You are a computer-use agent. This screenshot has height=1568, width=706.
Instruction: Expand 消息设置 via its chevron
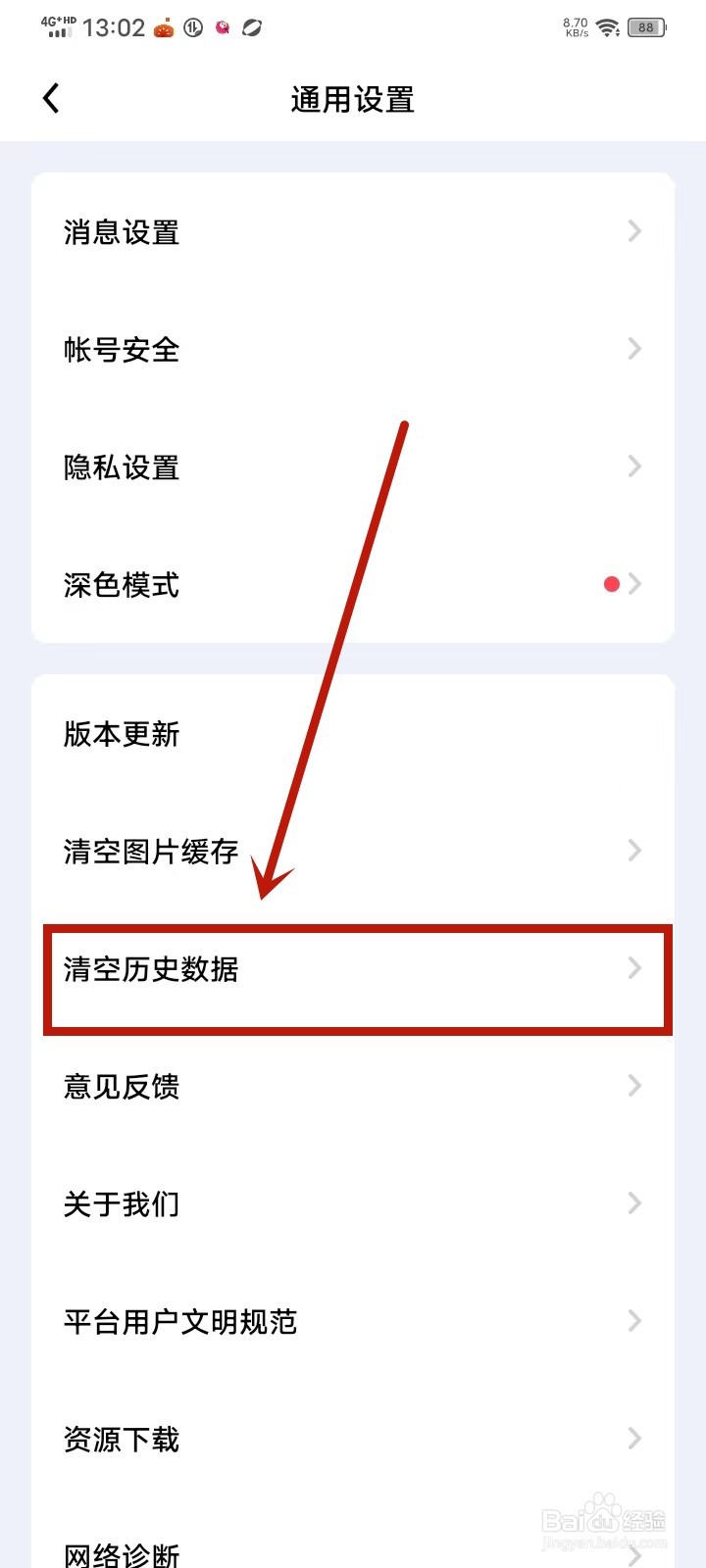tap(635, 232)
